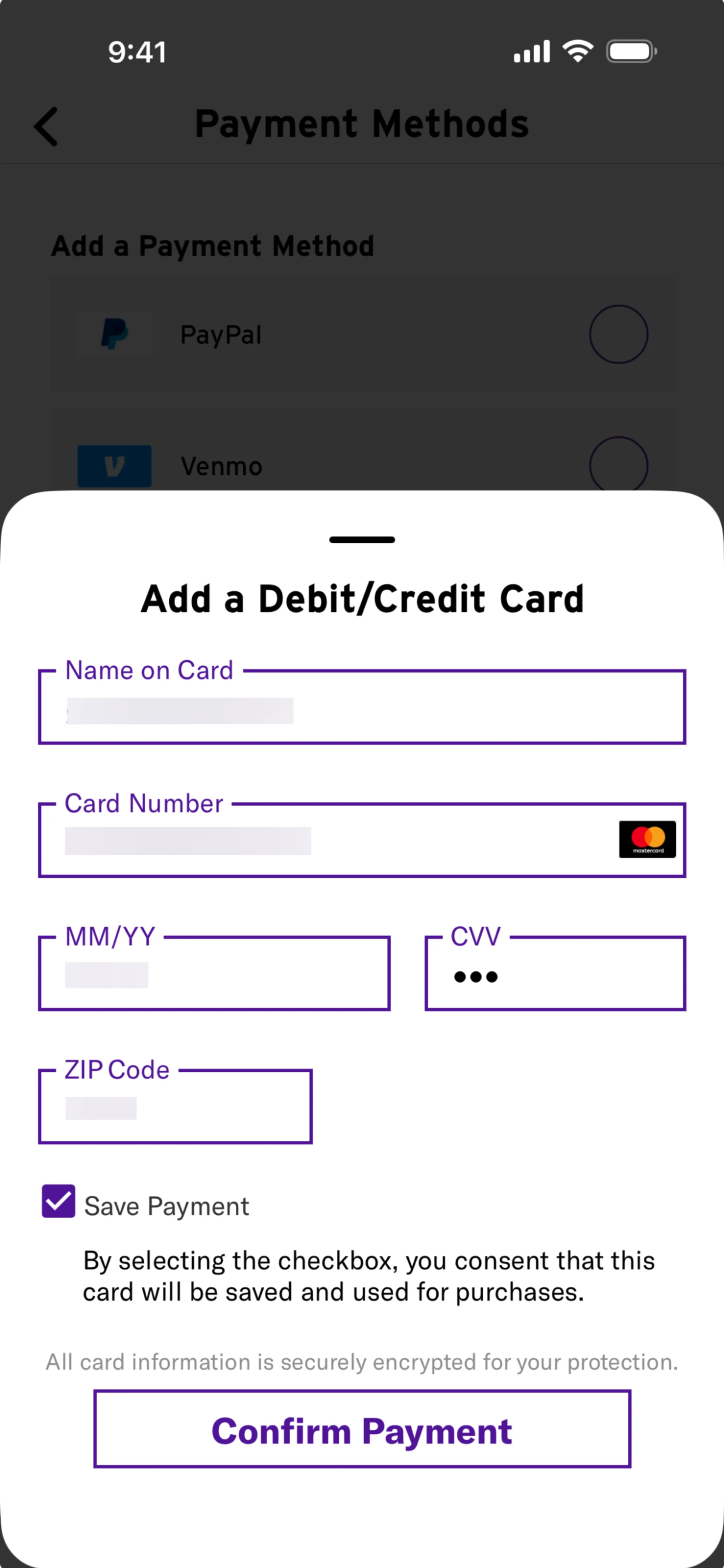The height and width of the screenshot is (1568, 724).
Task: Go back from Payment Methods
Action: (x=46, y=126)
